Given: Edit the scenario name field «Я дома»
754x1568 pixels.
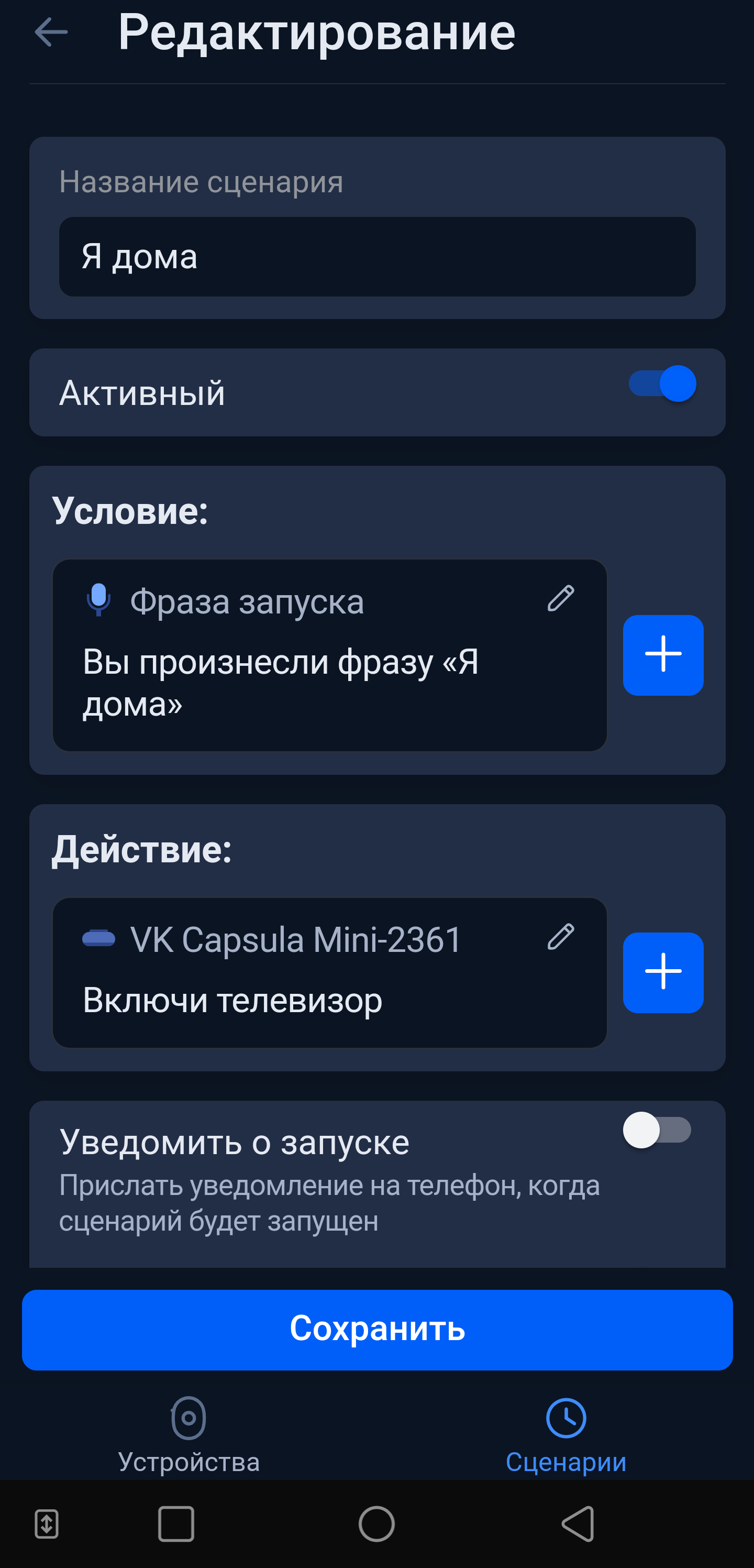Looking at the screenshot, I should [x=376, y=257].
